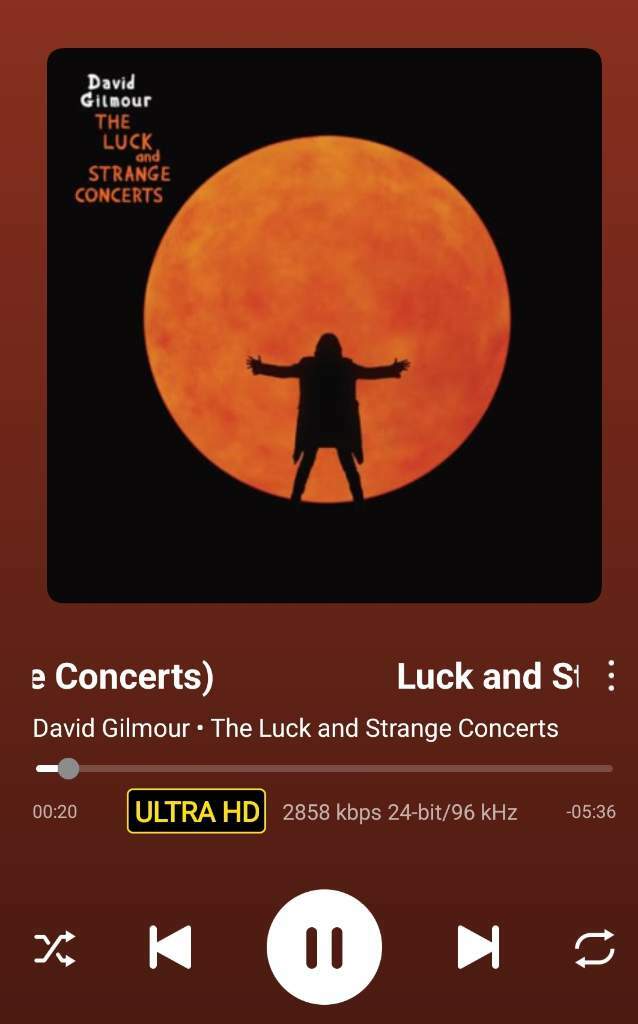Tap the ULTRA HD quality badge
The image size is (638, 1024).
pos(196,811)
